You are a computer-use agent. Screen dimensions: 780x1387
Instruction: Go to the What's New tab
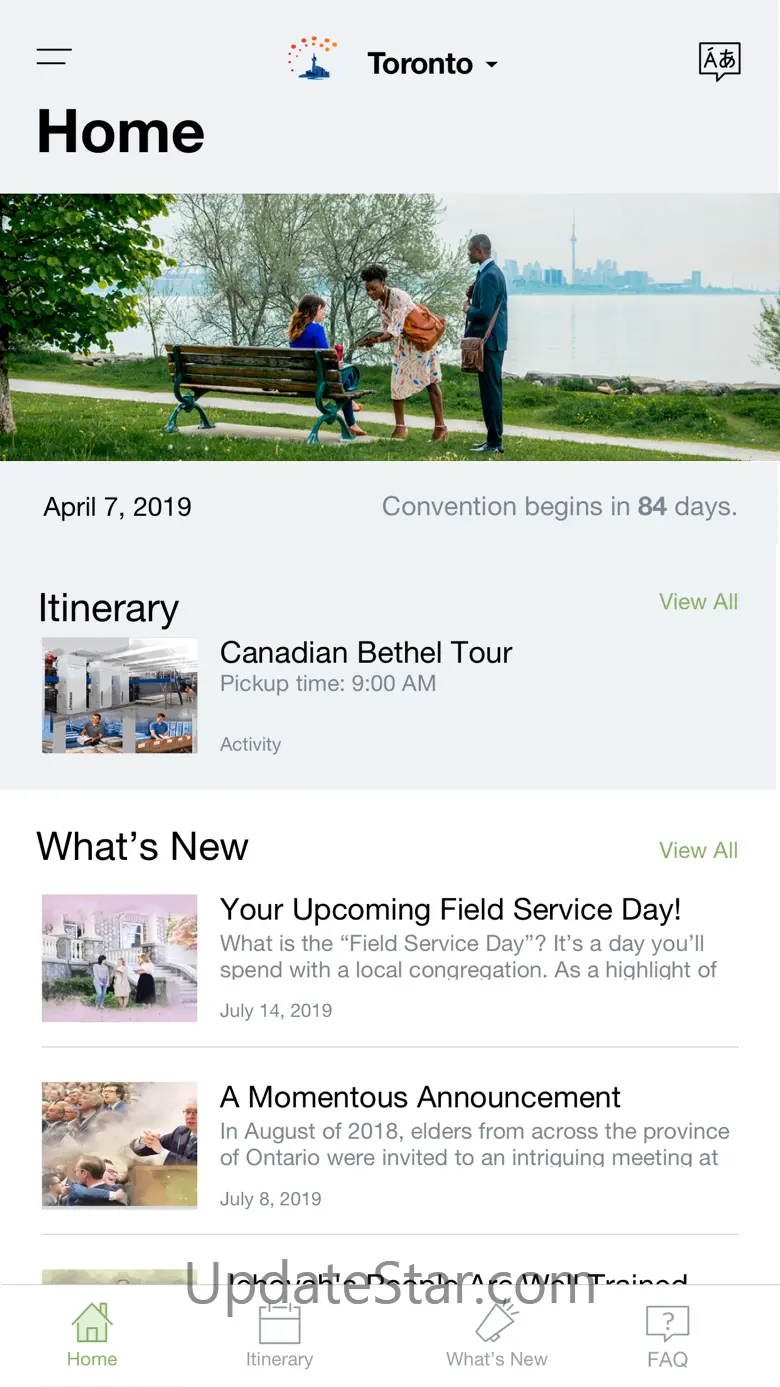[497, 1335]
